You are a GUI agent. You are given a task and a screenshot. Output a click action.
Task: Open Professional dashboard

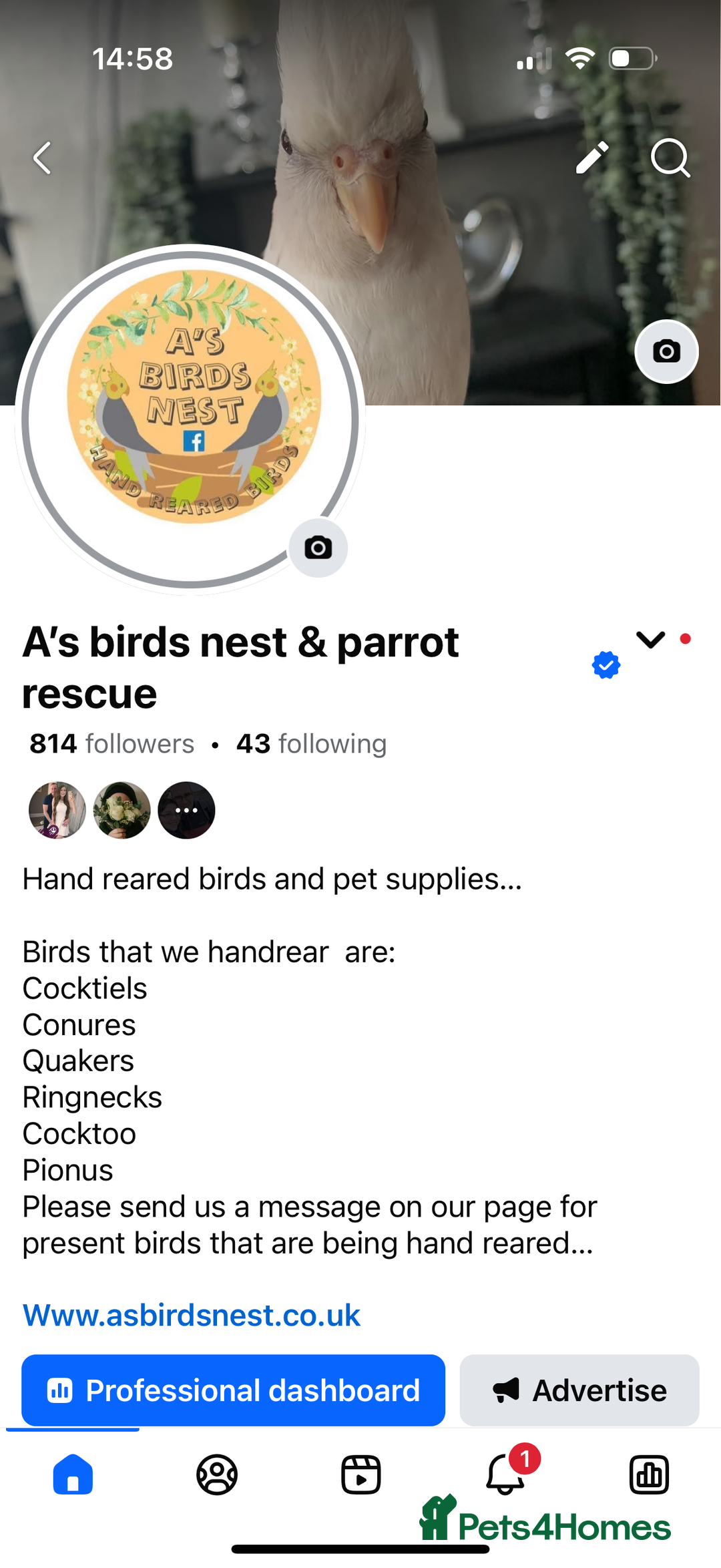[x=233, y=1390]
